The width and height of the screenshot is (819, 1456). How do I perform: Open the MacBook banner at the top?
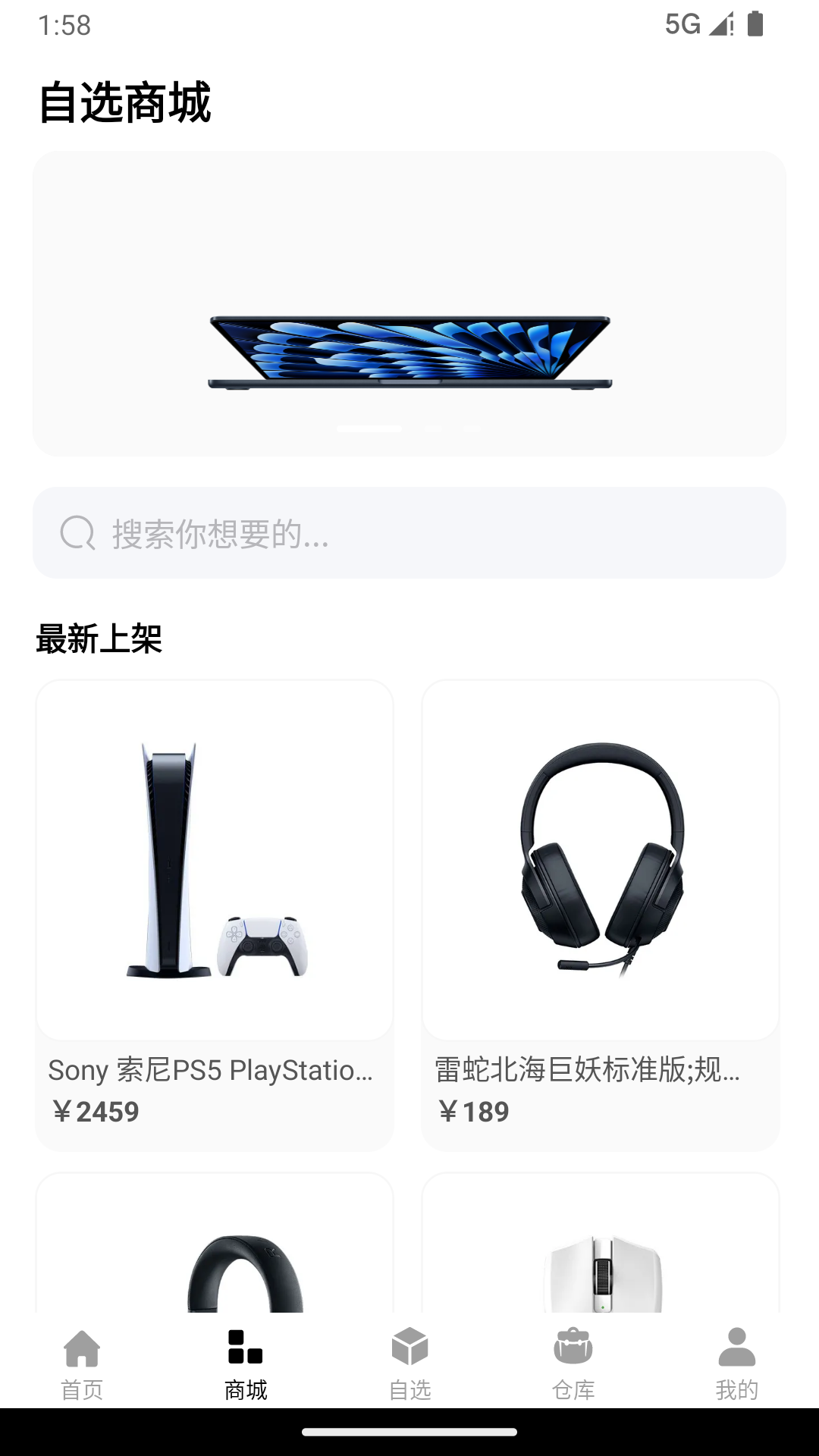409,303
